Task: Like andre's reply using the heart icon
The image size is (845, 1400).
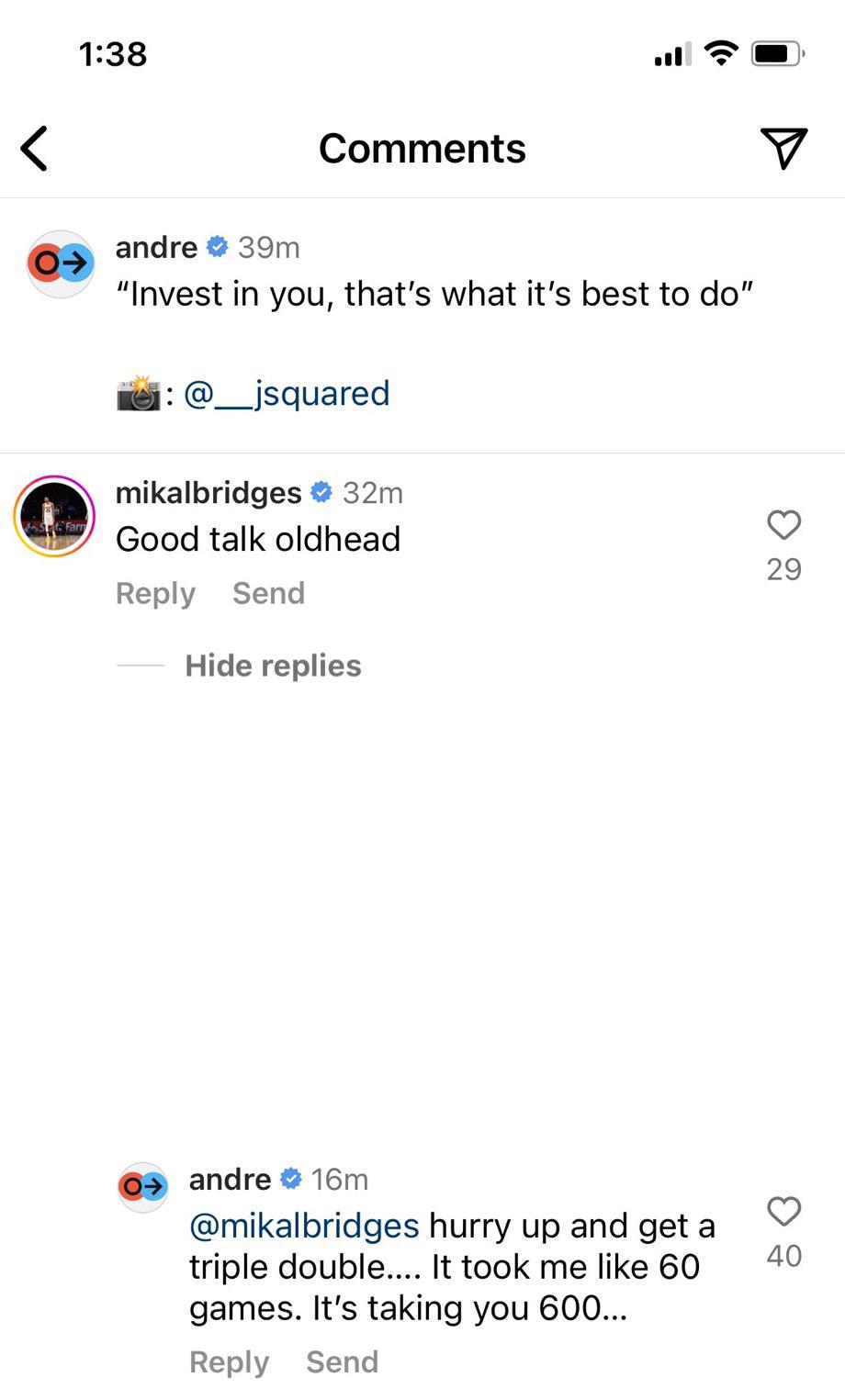Action: click(x=783, y=1212)
